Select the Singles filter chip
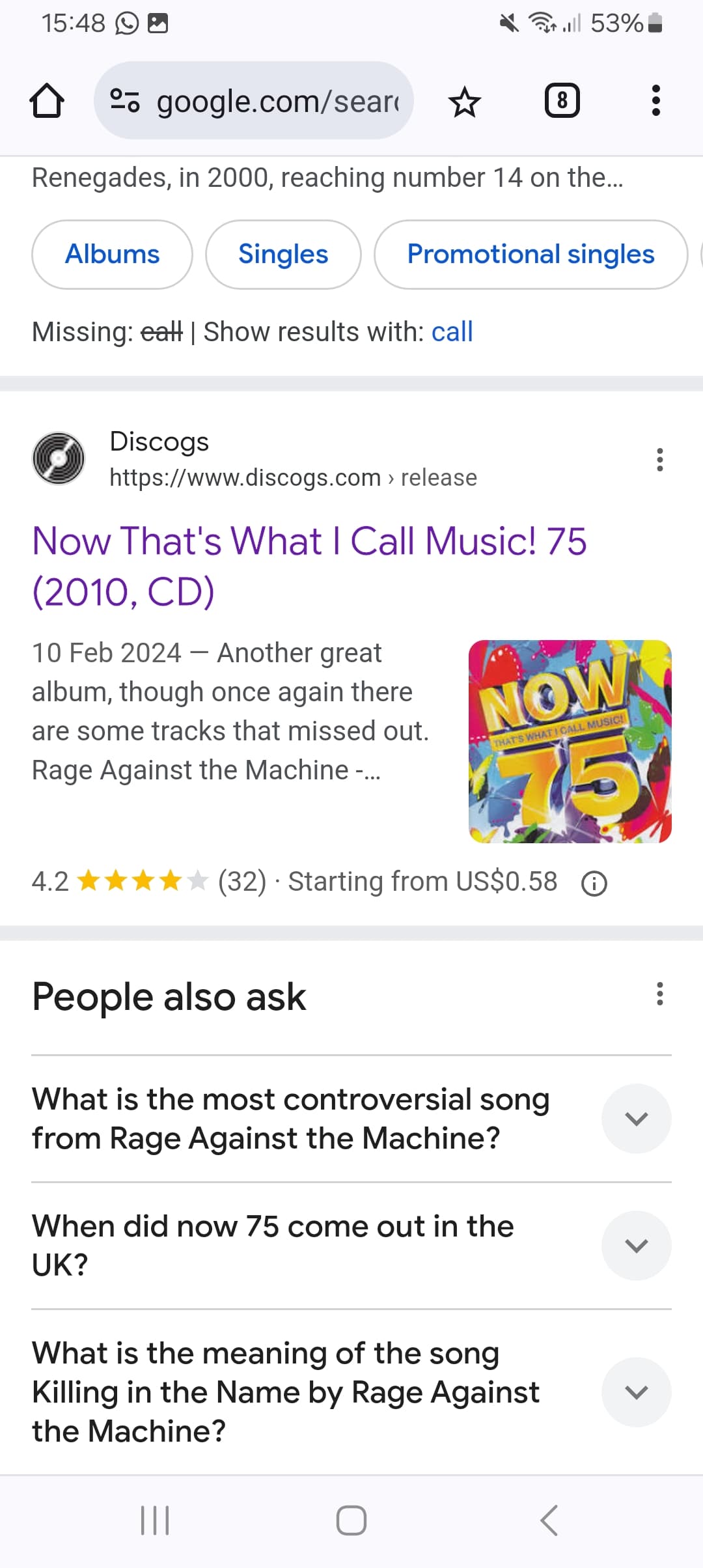 coord(283,255)
